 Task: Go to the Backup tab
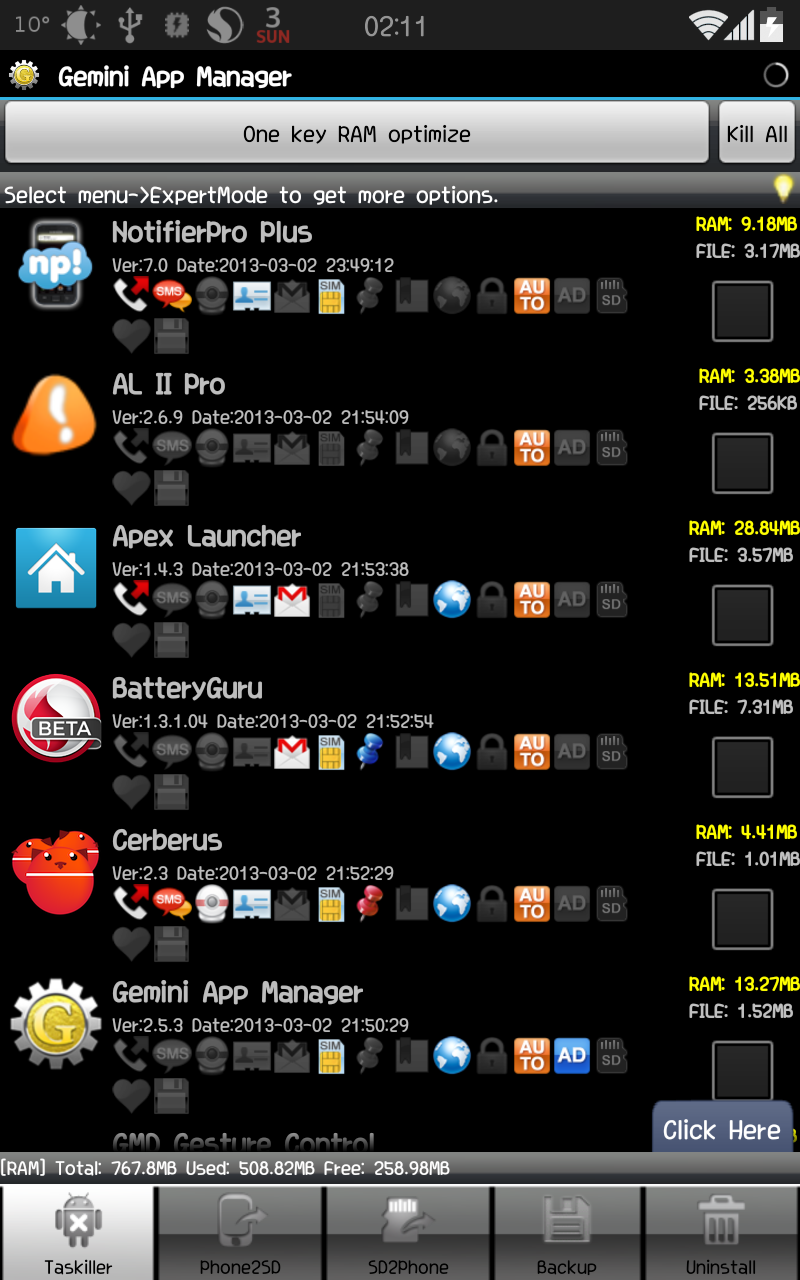[x=567, y=1234]
